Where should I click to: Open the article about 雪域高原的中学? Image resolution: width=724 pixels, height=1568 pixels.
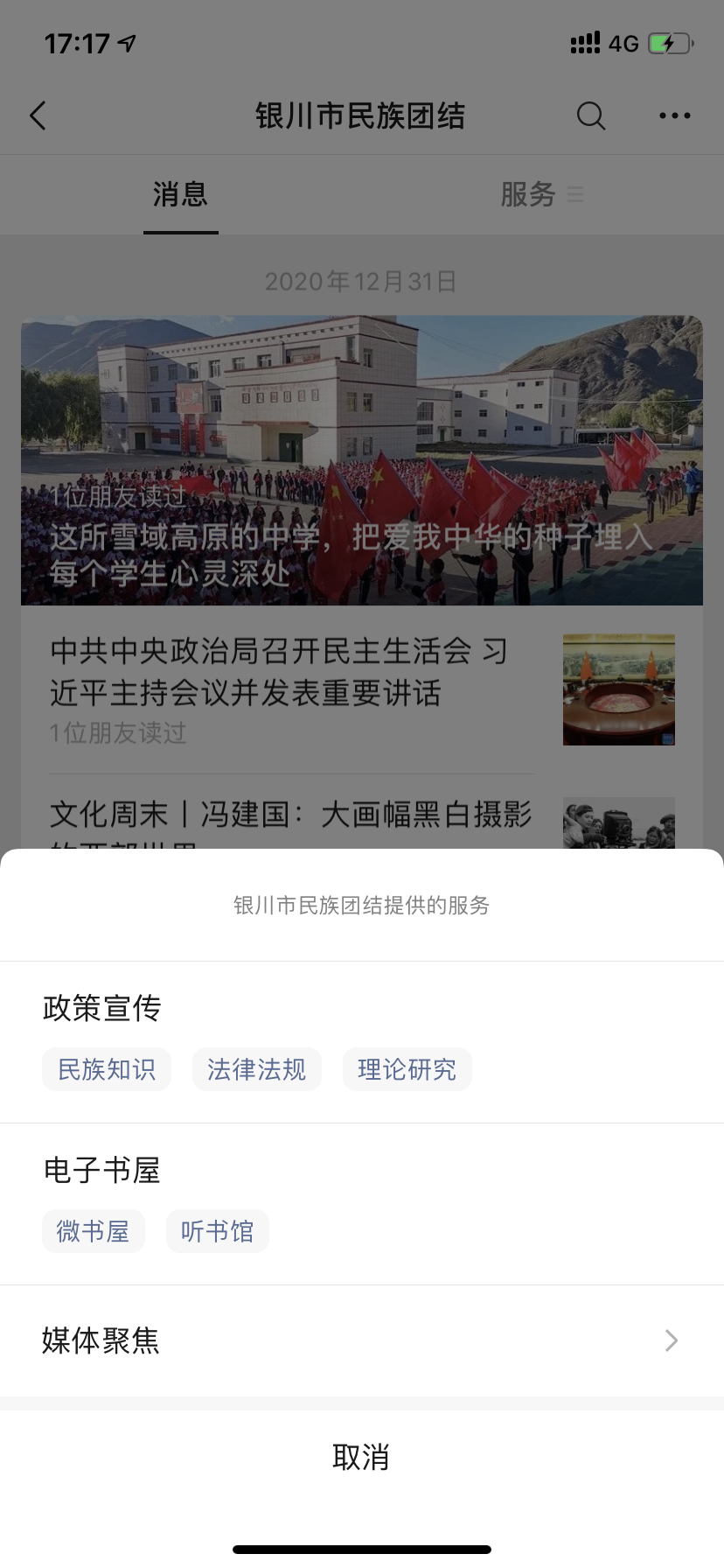pyautogui.click(x=362, y=460)
